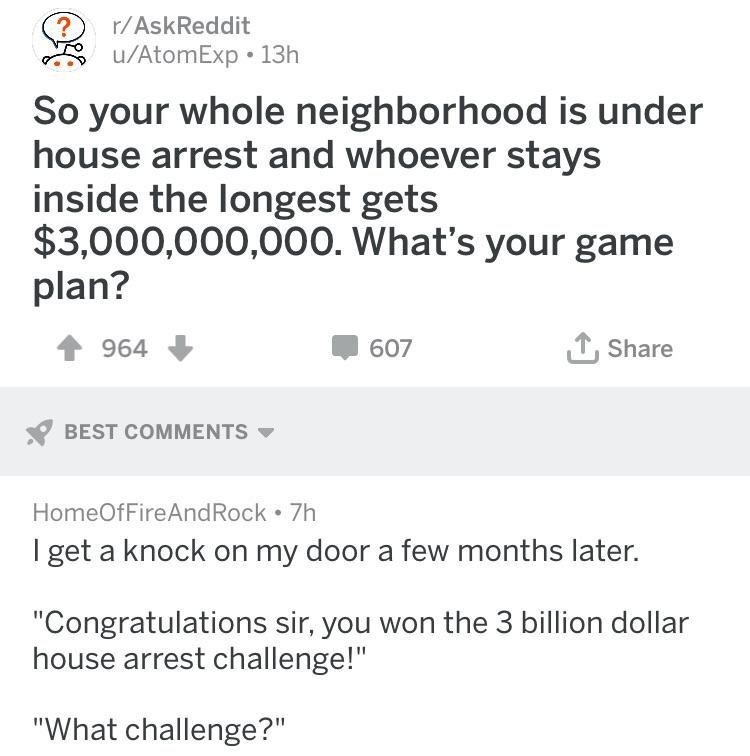Screen dimensions: 750x756
Task: Downvote the AskReddit house arrest post
Action: click(181, 348)
